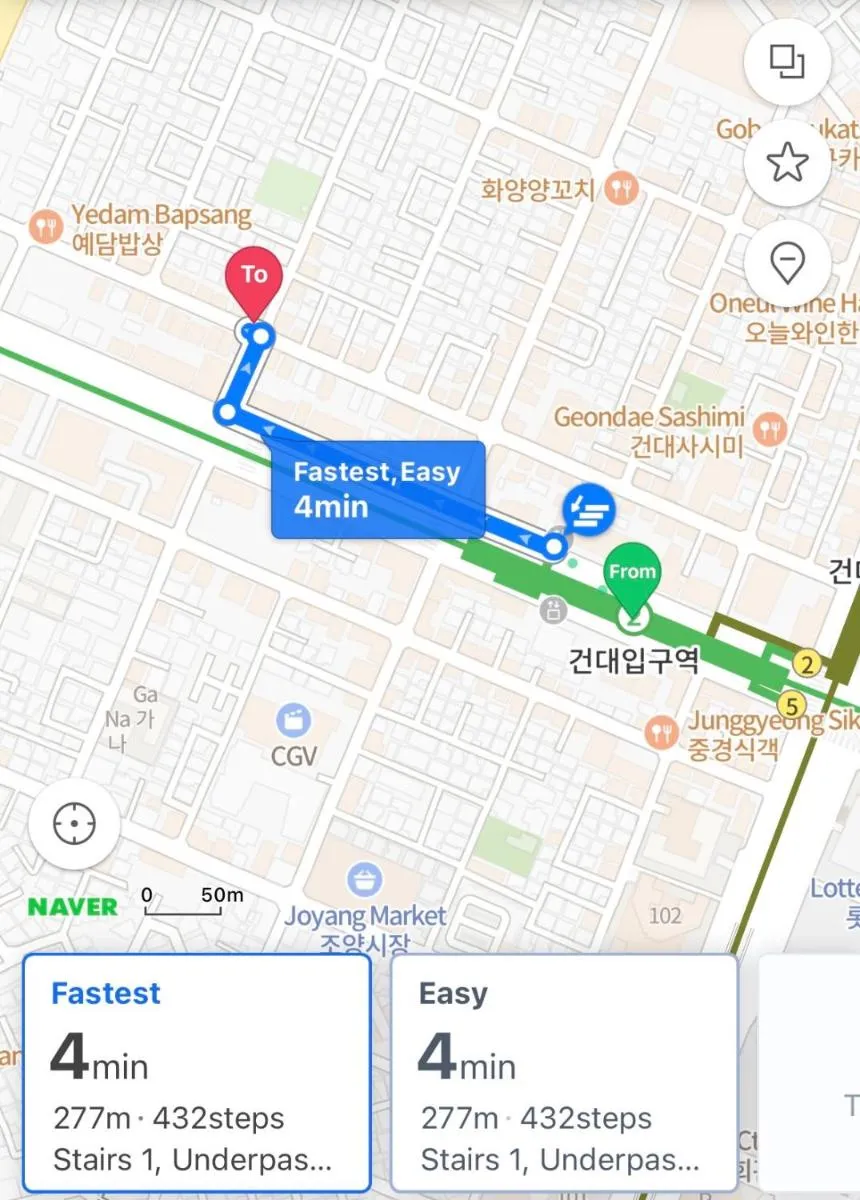
Task: Open the location pin button
Action: pyautogui.click(x=787, y=263)
